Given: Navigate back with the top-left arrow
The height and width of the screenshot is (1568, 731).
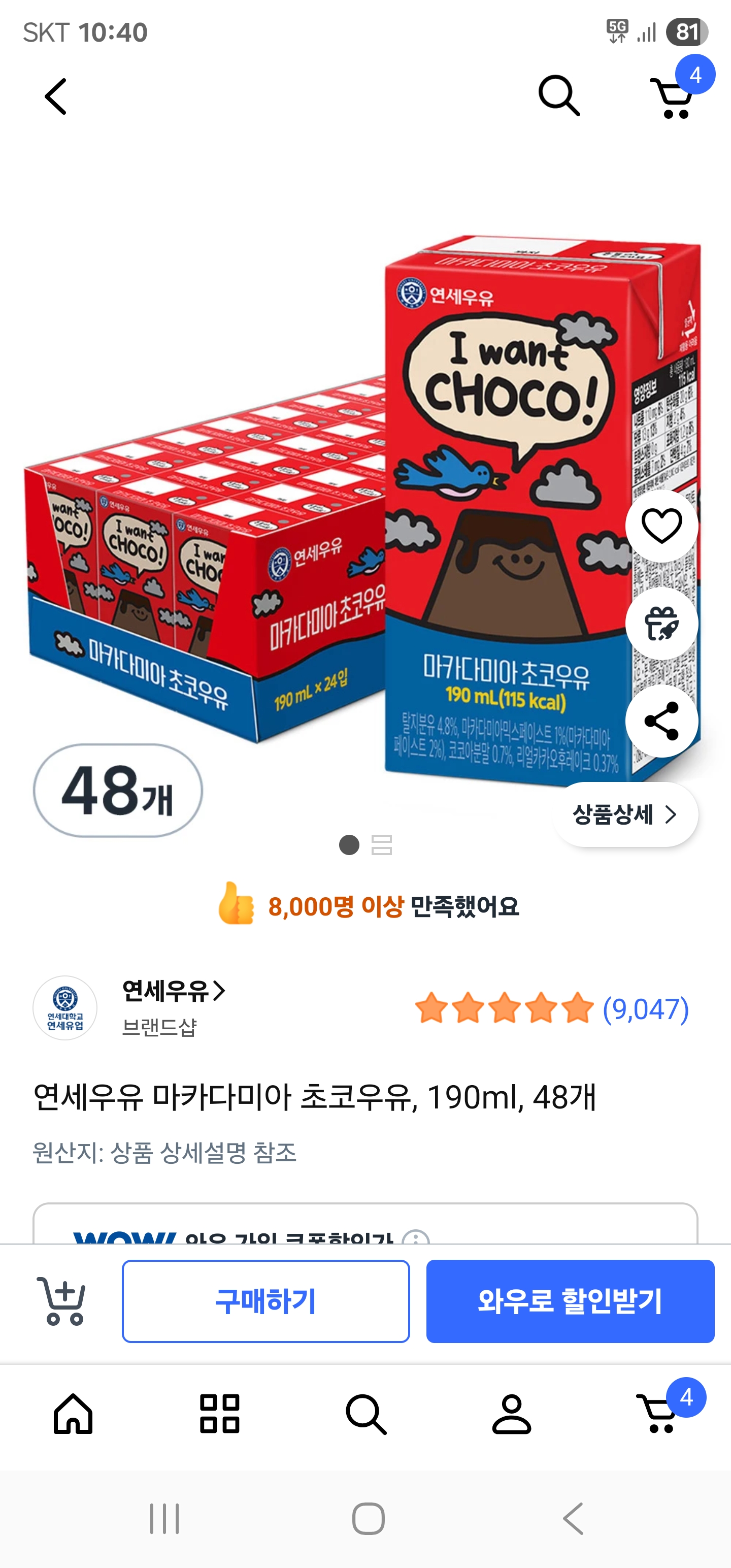Looking at the screenshot, I should pyautogui.click(x=56, y=96).
